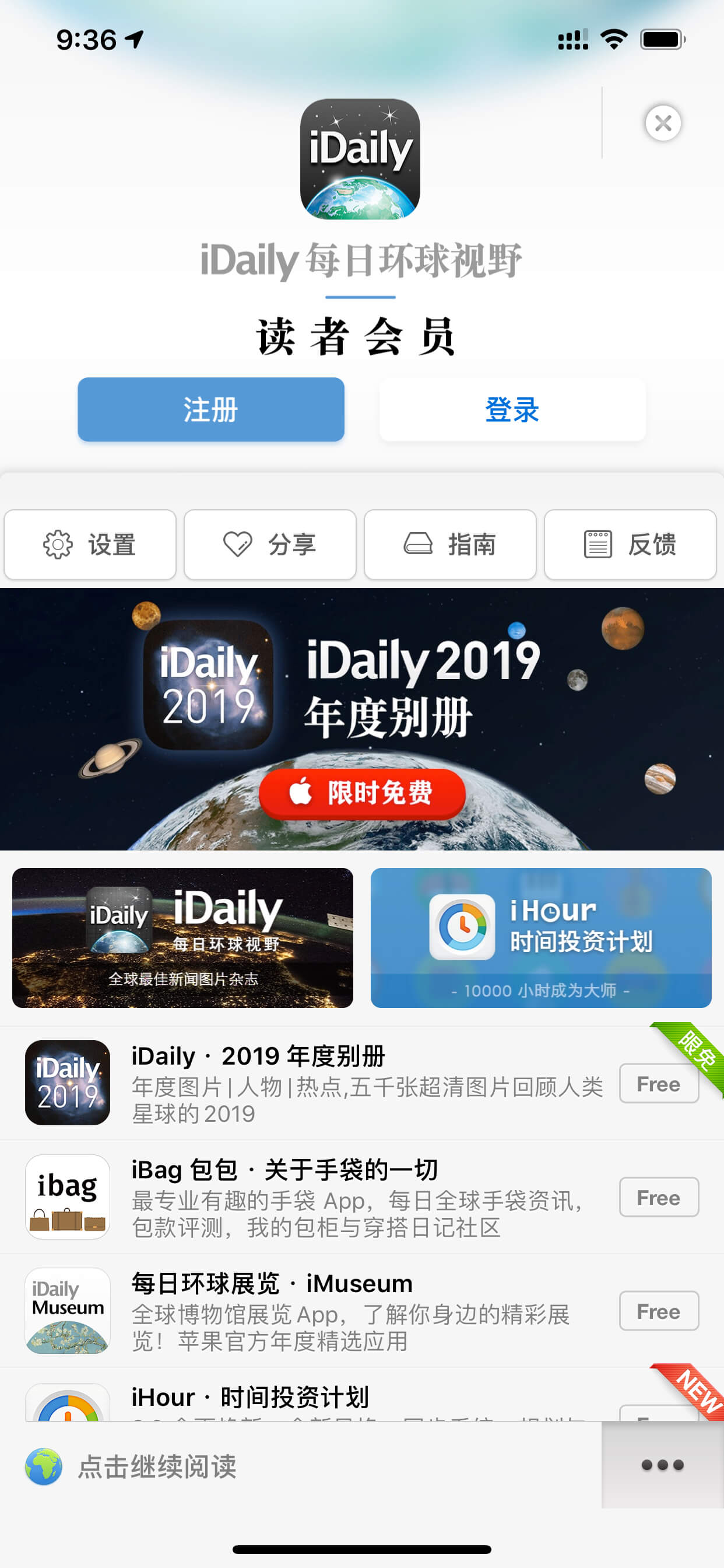Open the 指南 guide

coord(450,544)
